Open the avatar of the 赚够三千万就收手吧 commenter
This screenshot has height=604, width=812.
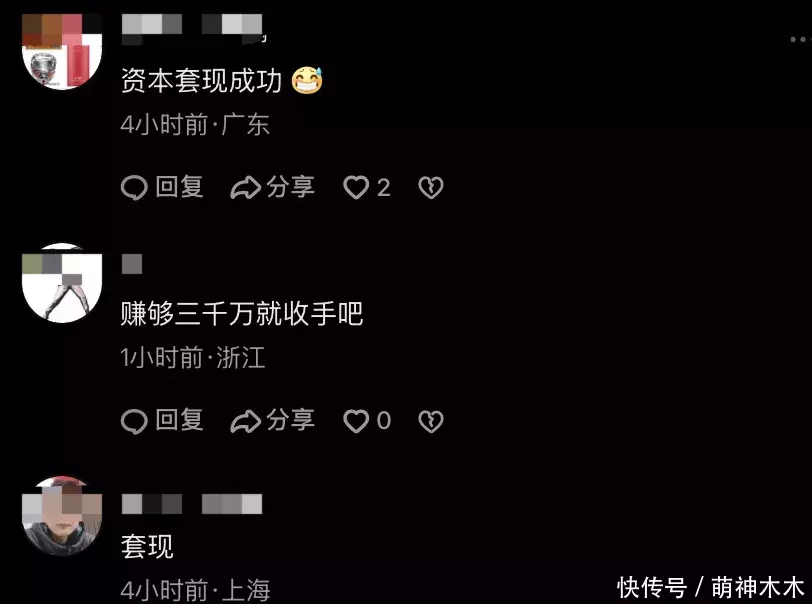coord(62,284)
